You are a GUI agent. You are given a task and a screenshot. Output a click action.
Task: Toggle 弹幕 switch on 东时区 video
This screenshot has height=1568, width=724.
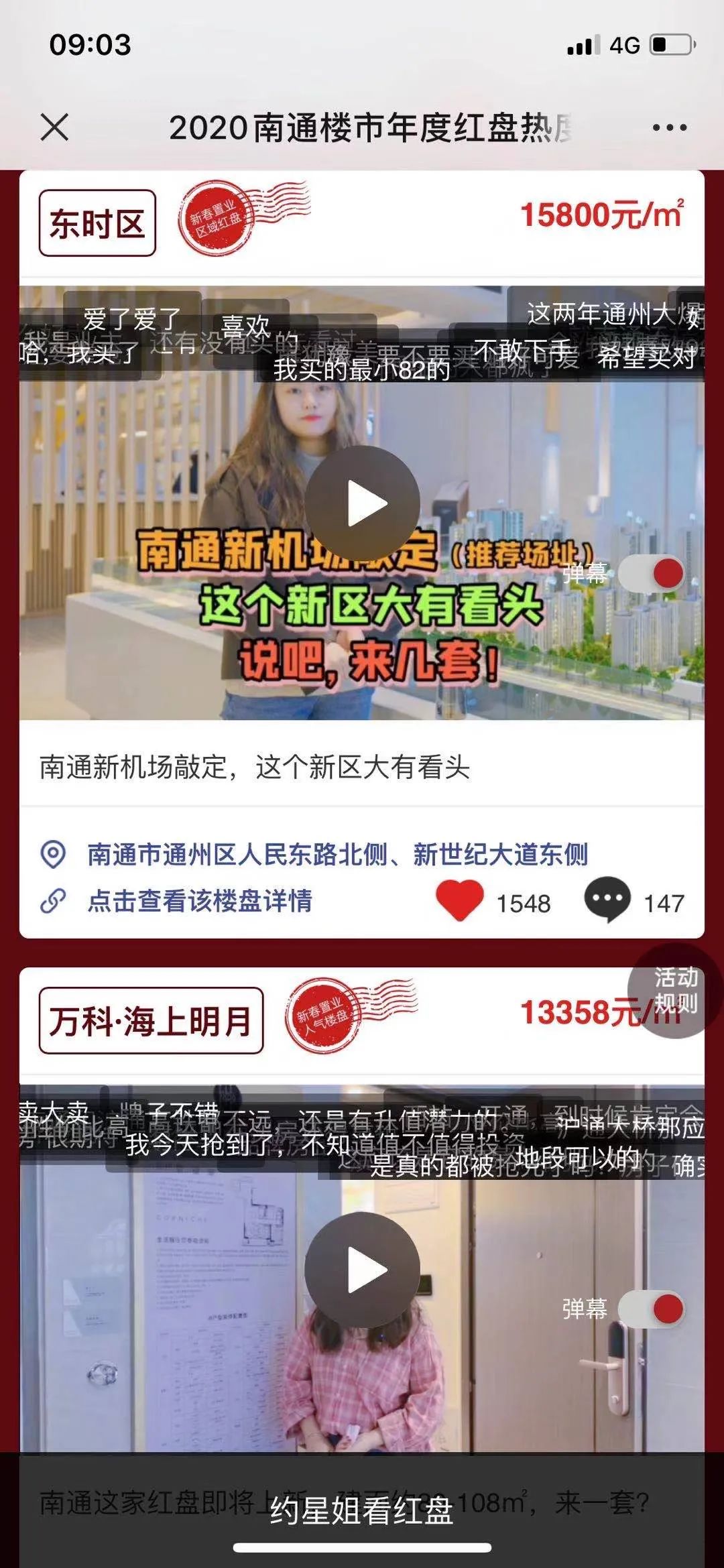tap(650, 573)
